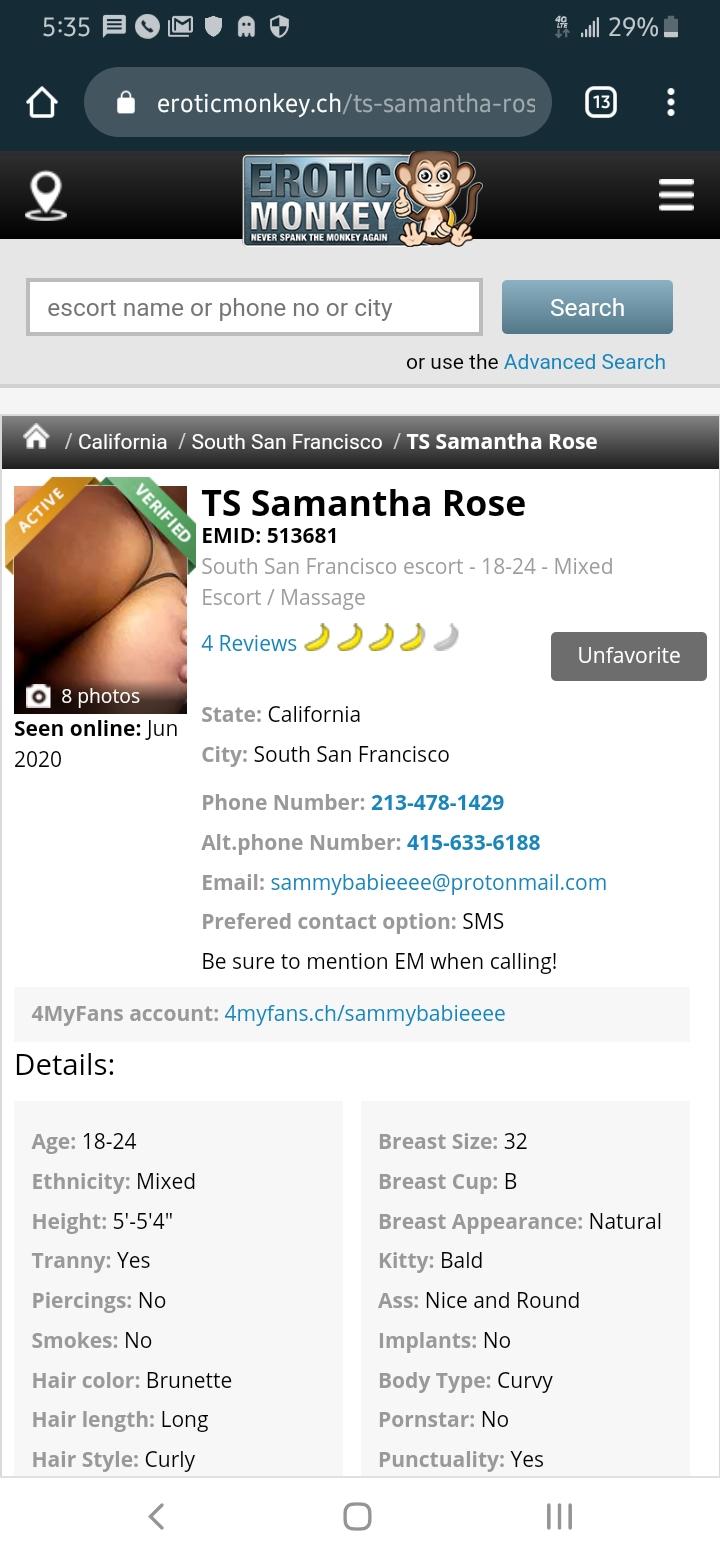Image resolution: width=720 pixels, height=1560 pixels.
Task: Tap the Unfavorite button
Action: 629,656
